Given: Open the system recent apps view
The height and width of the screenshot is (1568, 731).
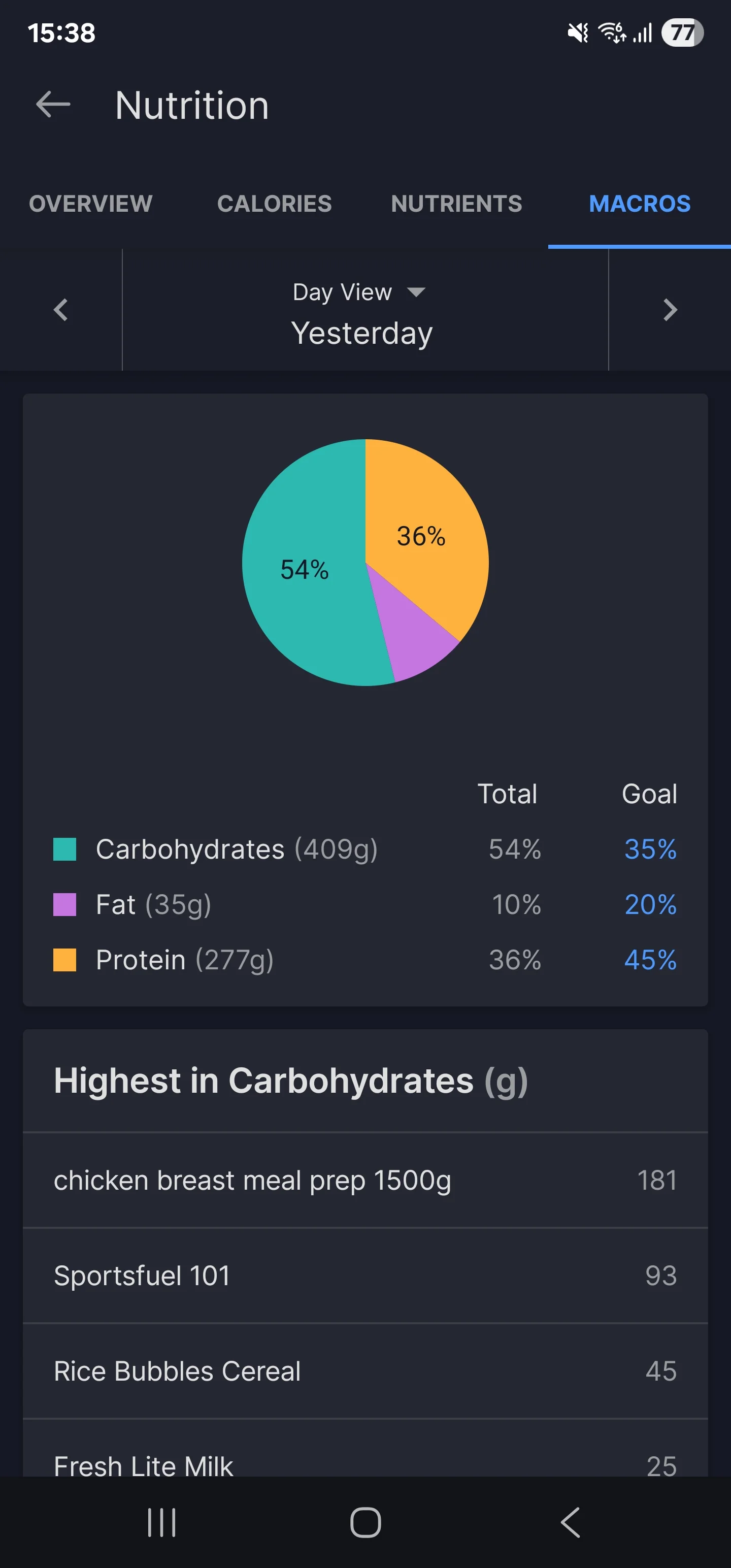Looking at the screenshot, I should tap(162, 1522).
